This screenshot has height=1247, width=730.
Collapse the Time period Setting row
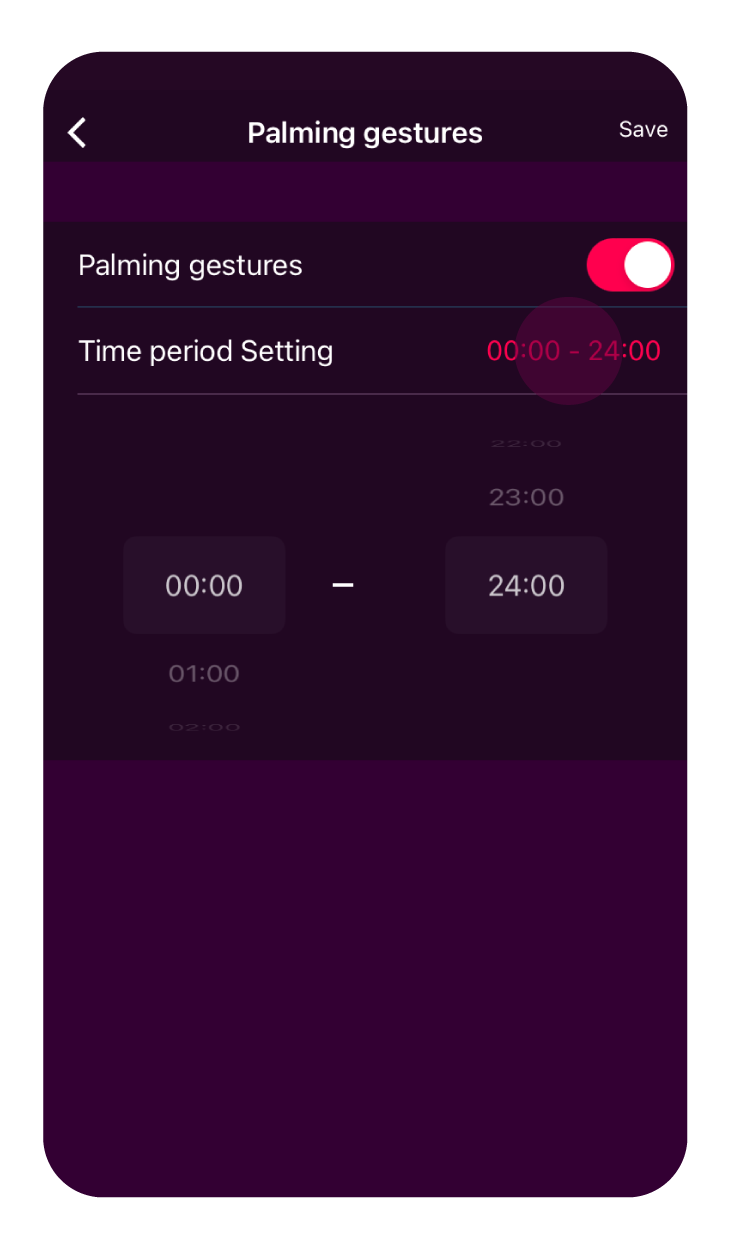tap(573, 351)
